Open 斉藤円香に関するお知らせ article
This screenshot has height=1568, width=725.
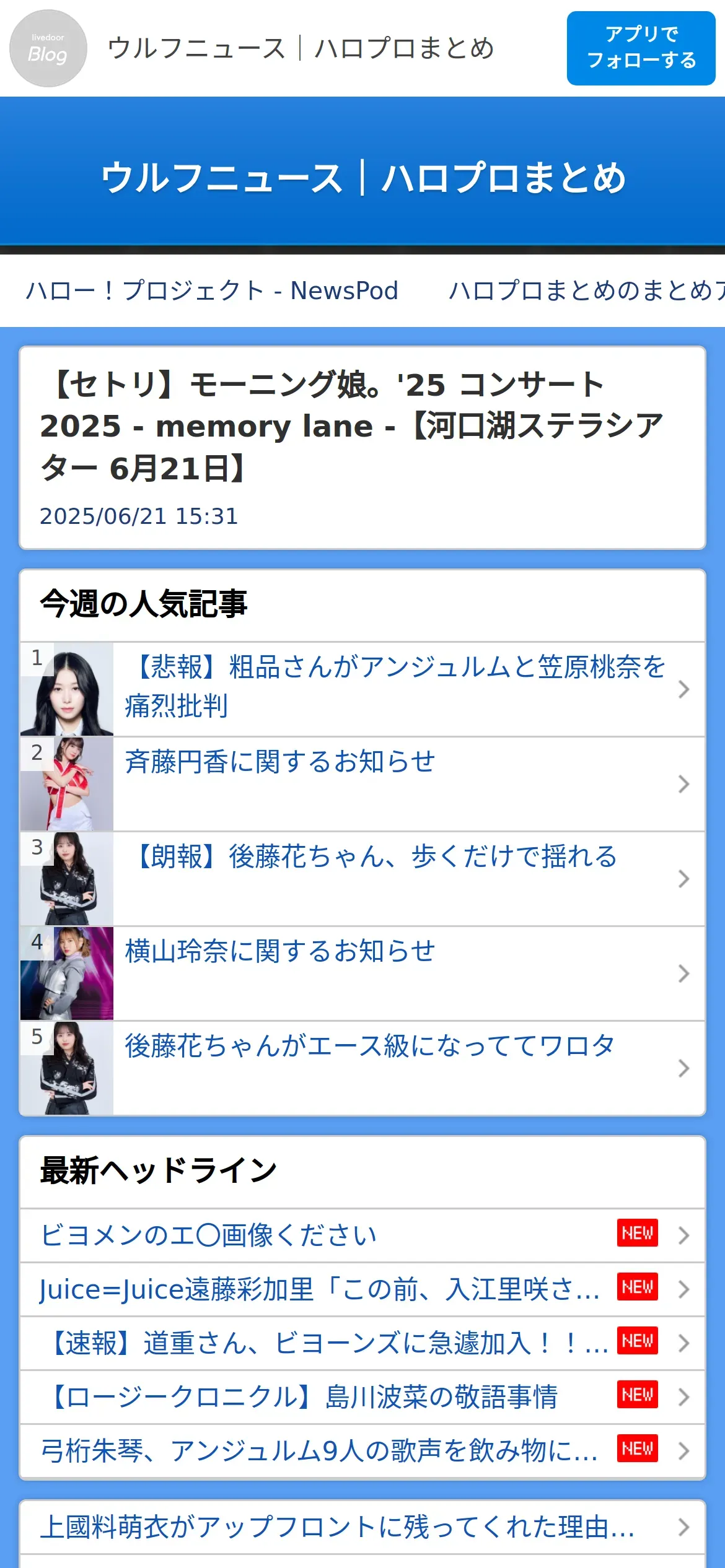[280, 763]
